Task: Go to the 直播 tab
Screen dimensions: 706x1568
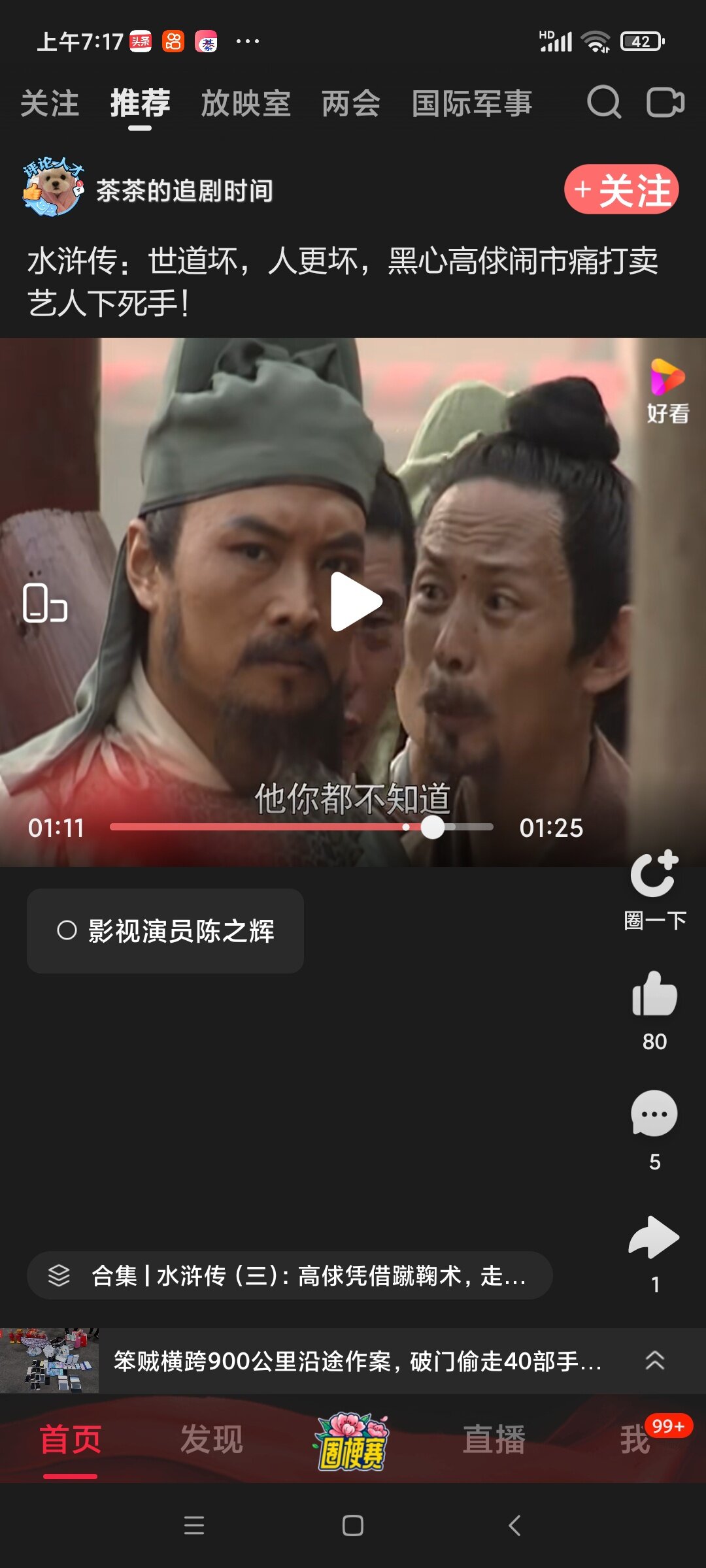Action: coord(494,1440)
